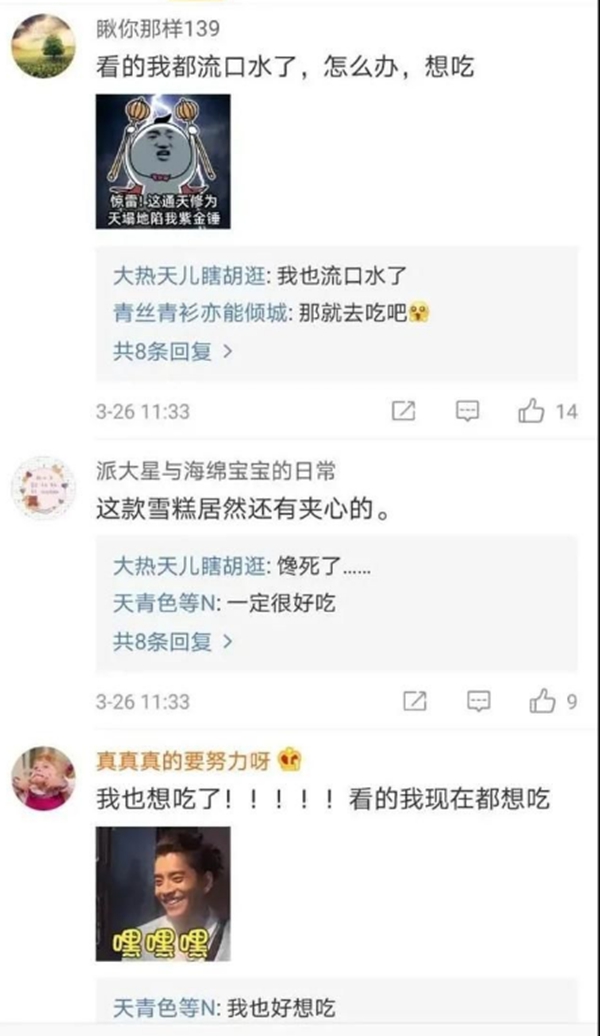Viewport: 600px width, 1036px height.
Task: Repost the comment about 雪糕夹心
Action: coord(415,701)
